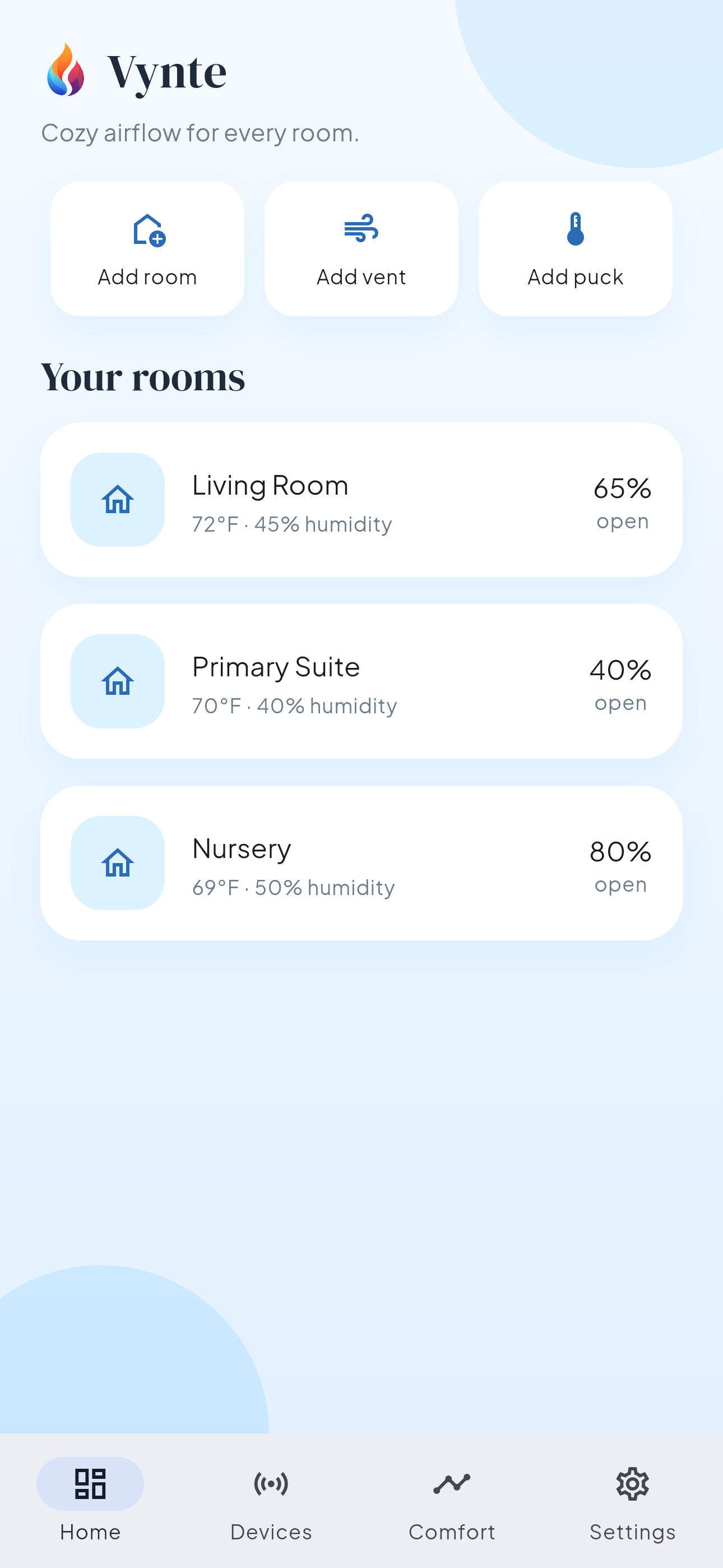Click the 65% open value for Living Room
The width and height of the screenshot is (723, 1568).
(x=622, y=500)
